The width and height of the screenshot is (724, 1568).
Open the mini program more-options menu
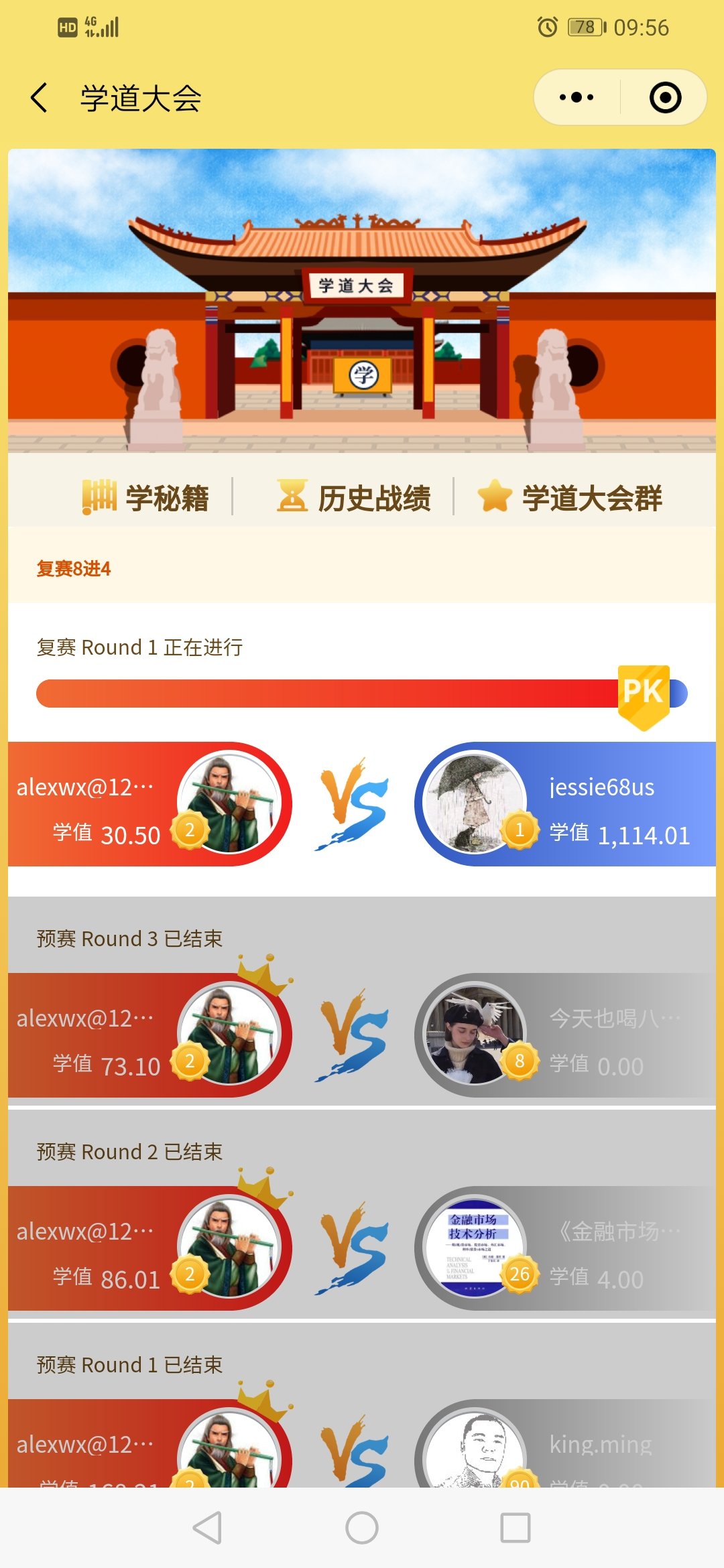click(577, 98)
